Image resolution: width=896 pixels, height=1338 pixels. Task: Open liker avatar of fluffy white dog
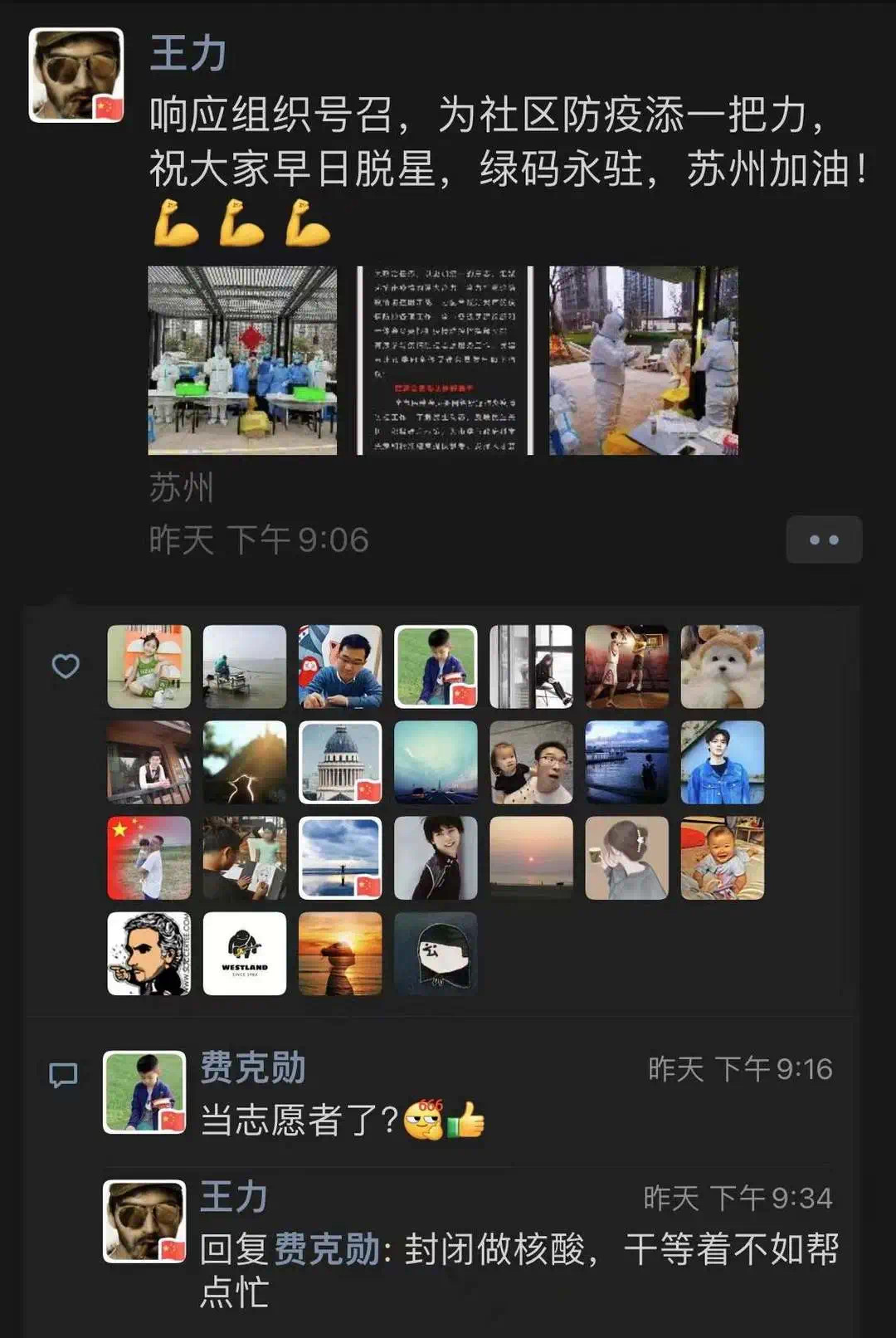[x=722, y=667]
